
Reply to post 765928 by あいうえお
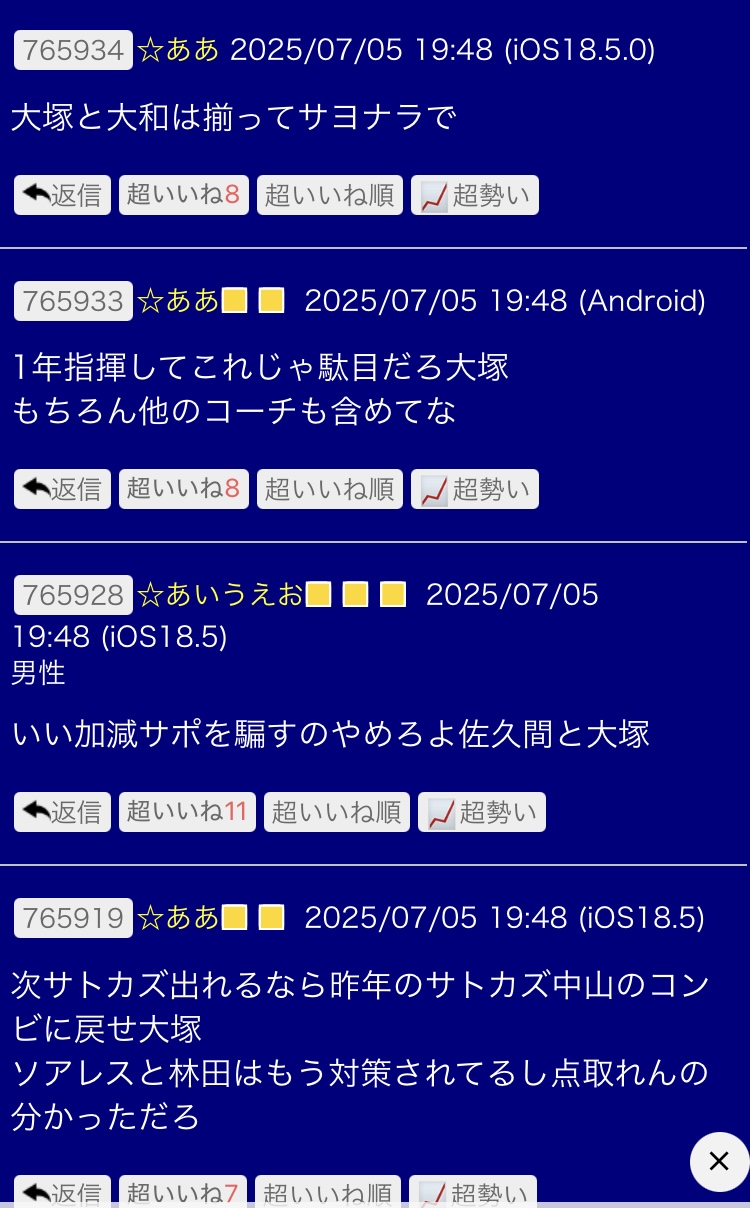tap(62, 812)
